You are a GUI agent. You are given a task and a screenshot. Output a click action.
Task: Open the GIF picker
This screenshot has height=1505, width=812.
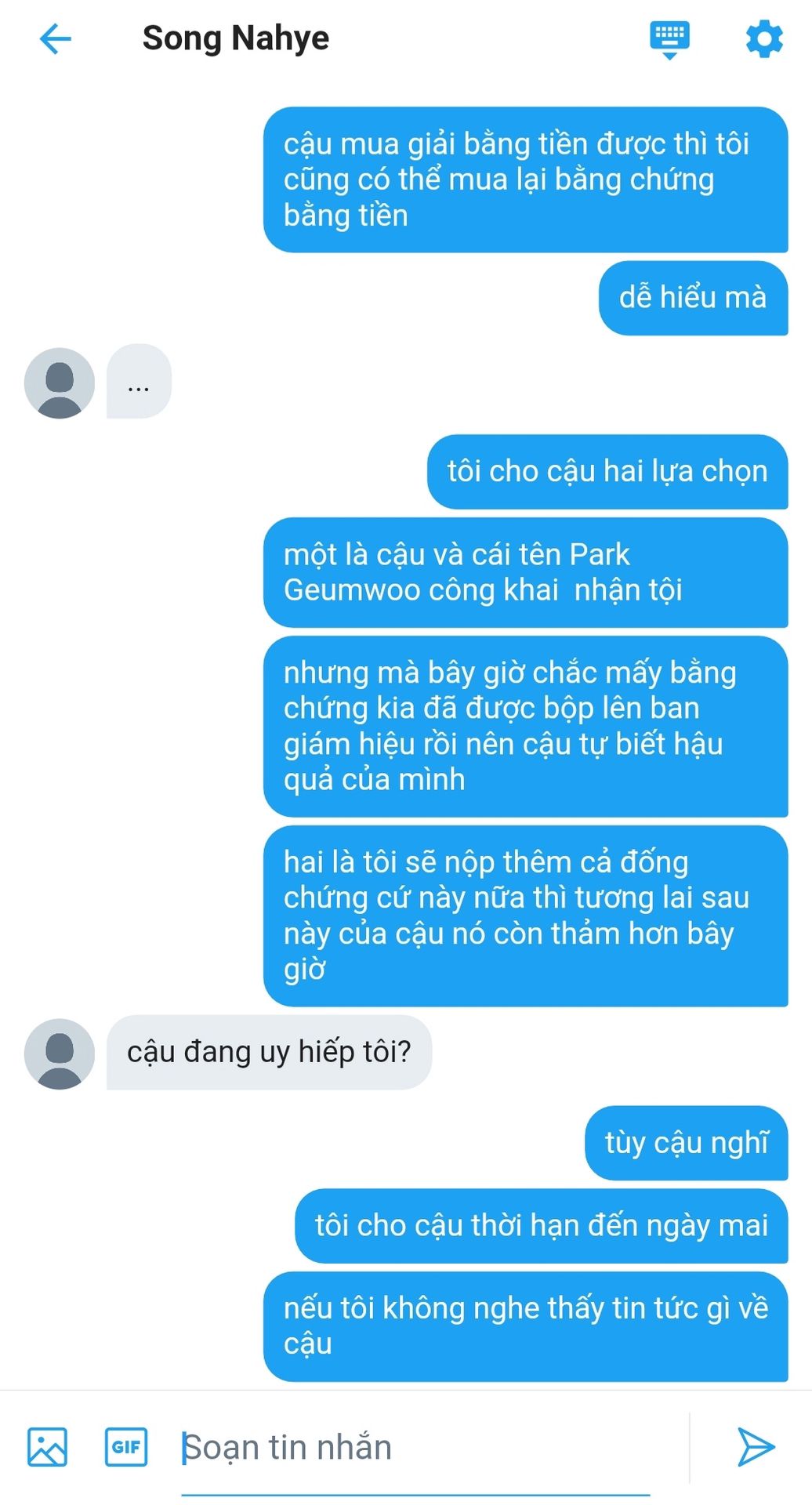pos(126,1446)
